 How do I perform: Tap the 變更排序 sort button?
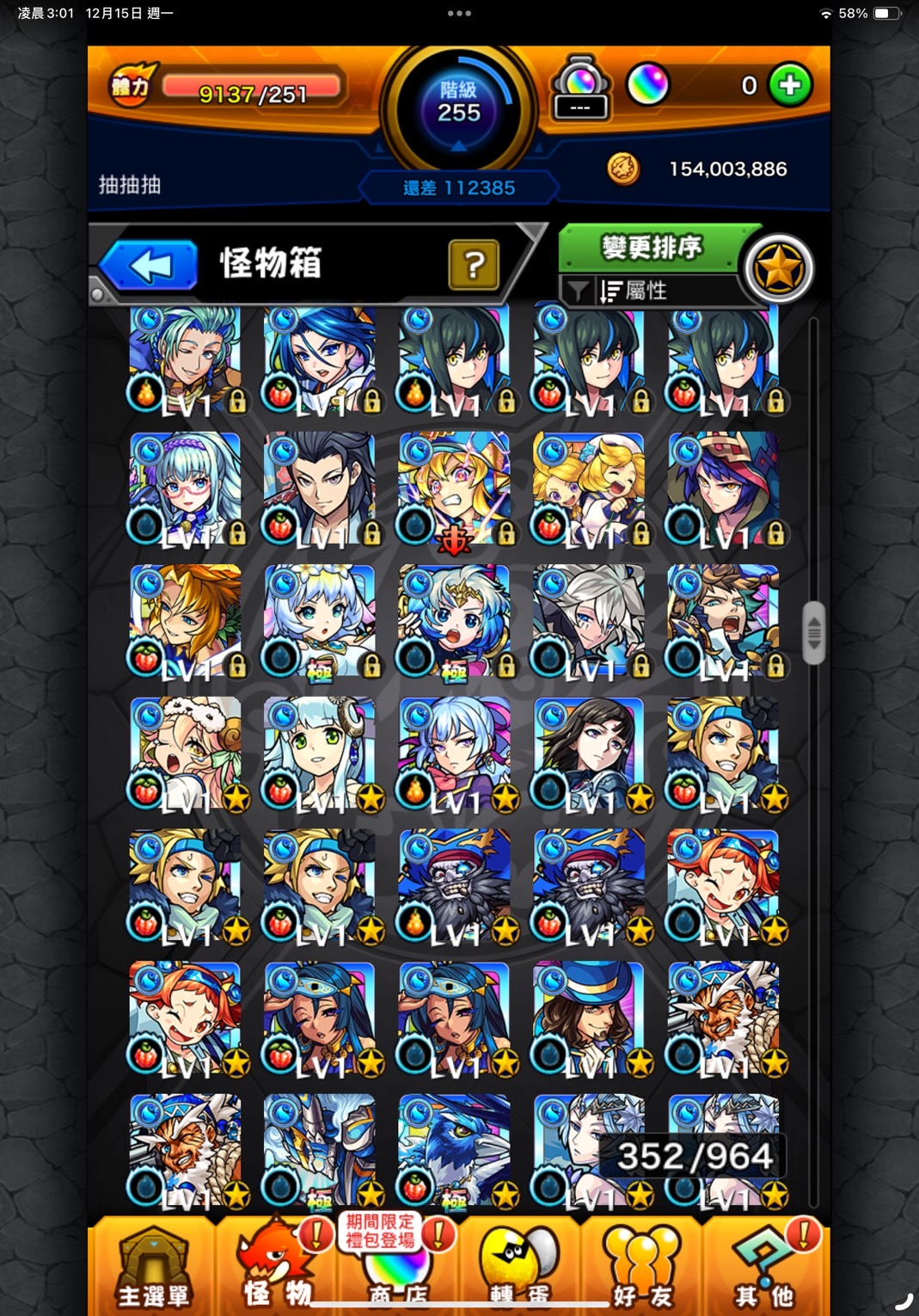(651, 249)
